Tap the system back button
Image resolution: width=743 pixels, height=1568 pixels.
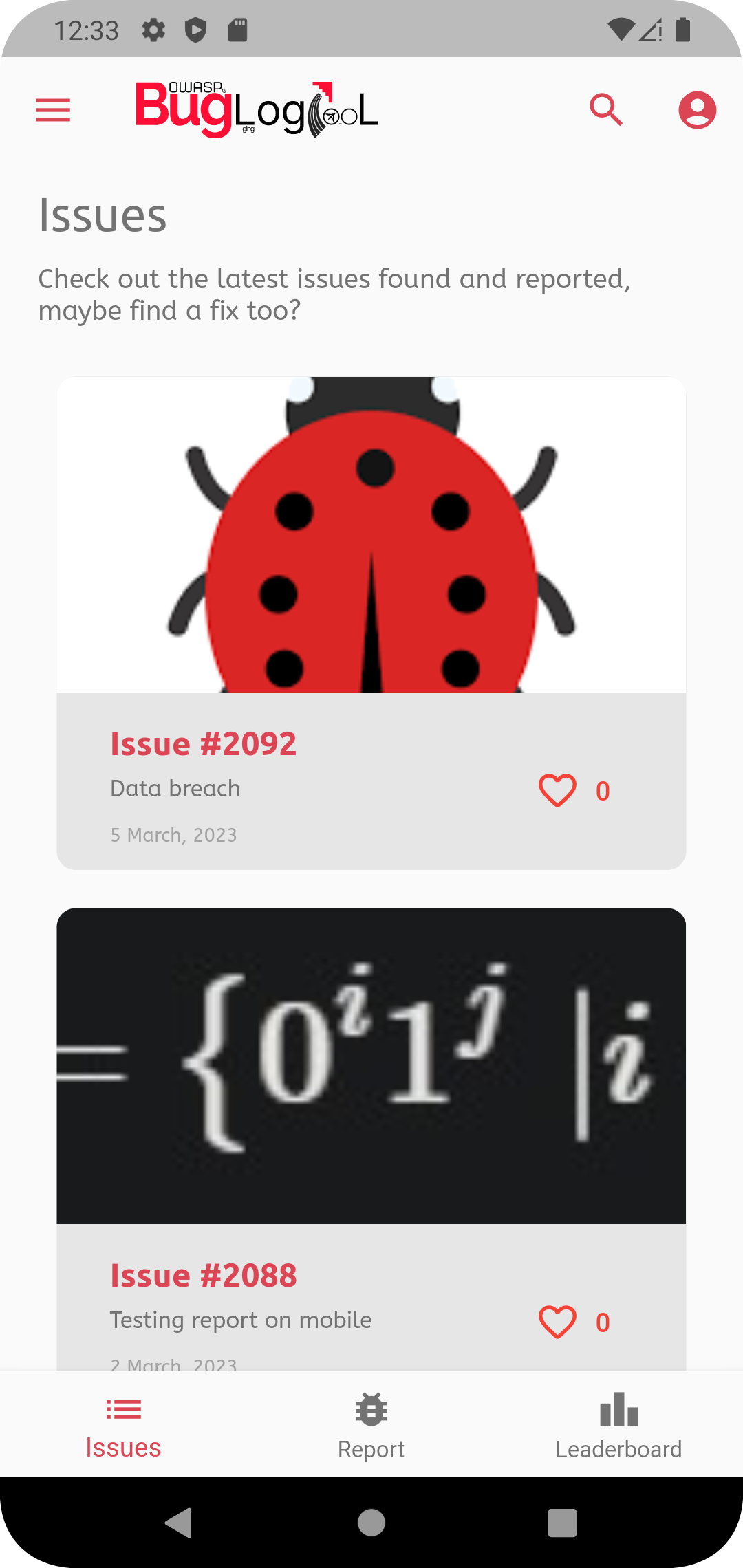coord(180,1523)
